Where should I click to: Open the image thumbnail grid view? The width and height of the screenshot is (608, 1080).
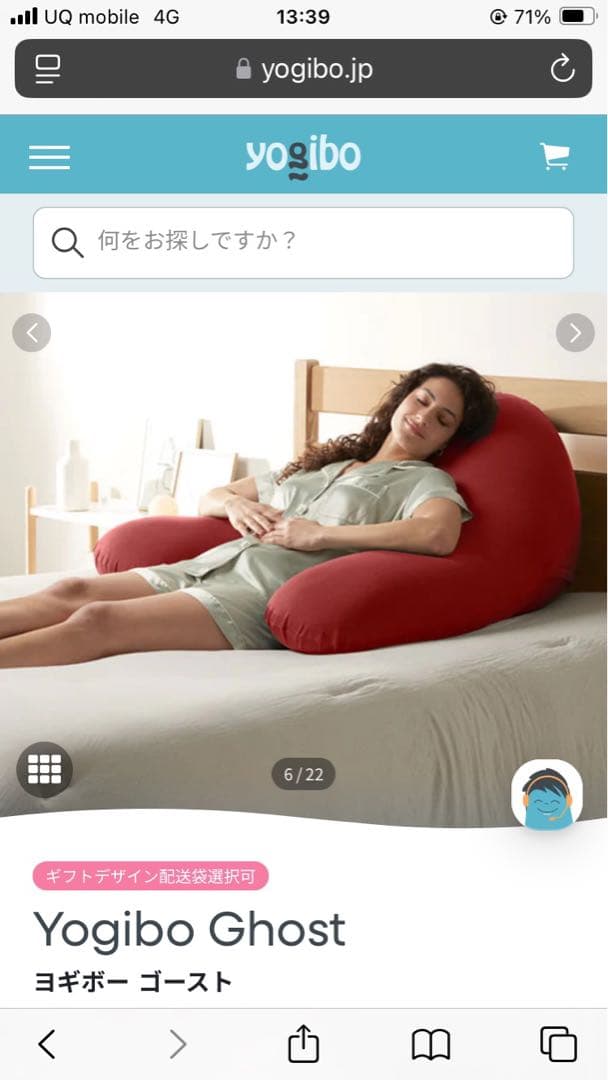point(44,769)
